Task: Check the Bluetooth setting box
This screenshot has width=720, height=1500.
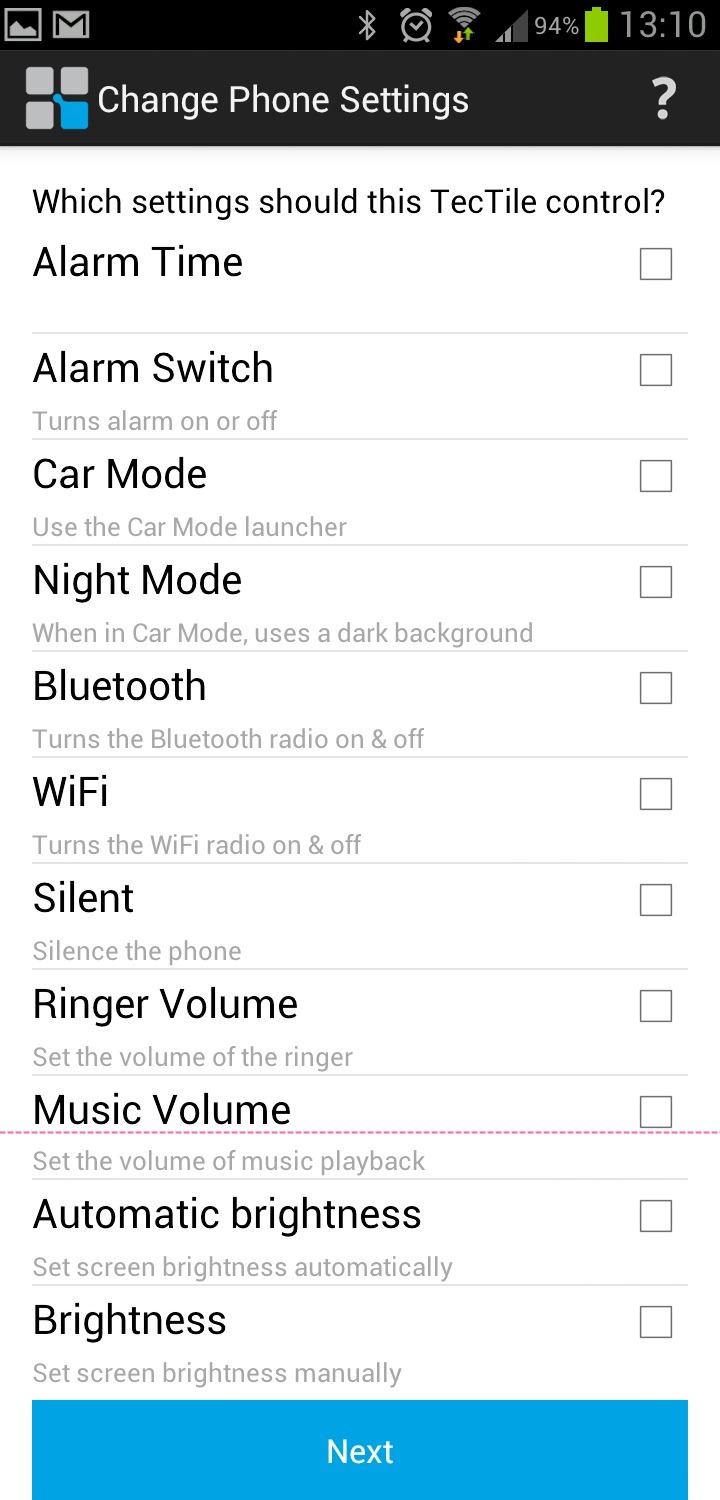Action: click(x=656, y=688)
